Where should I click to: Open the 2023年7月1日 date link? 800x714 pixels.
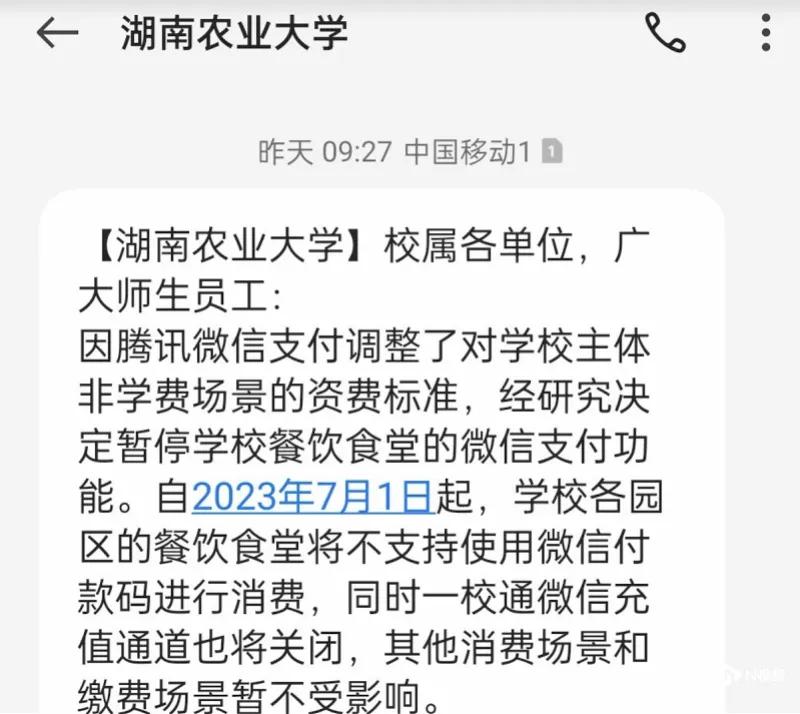(311, 494)
